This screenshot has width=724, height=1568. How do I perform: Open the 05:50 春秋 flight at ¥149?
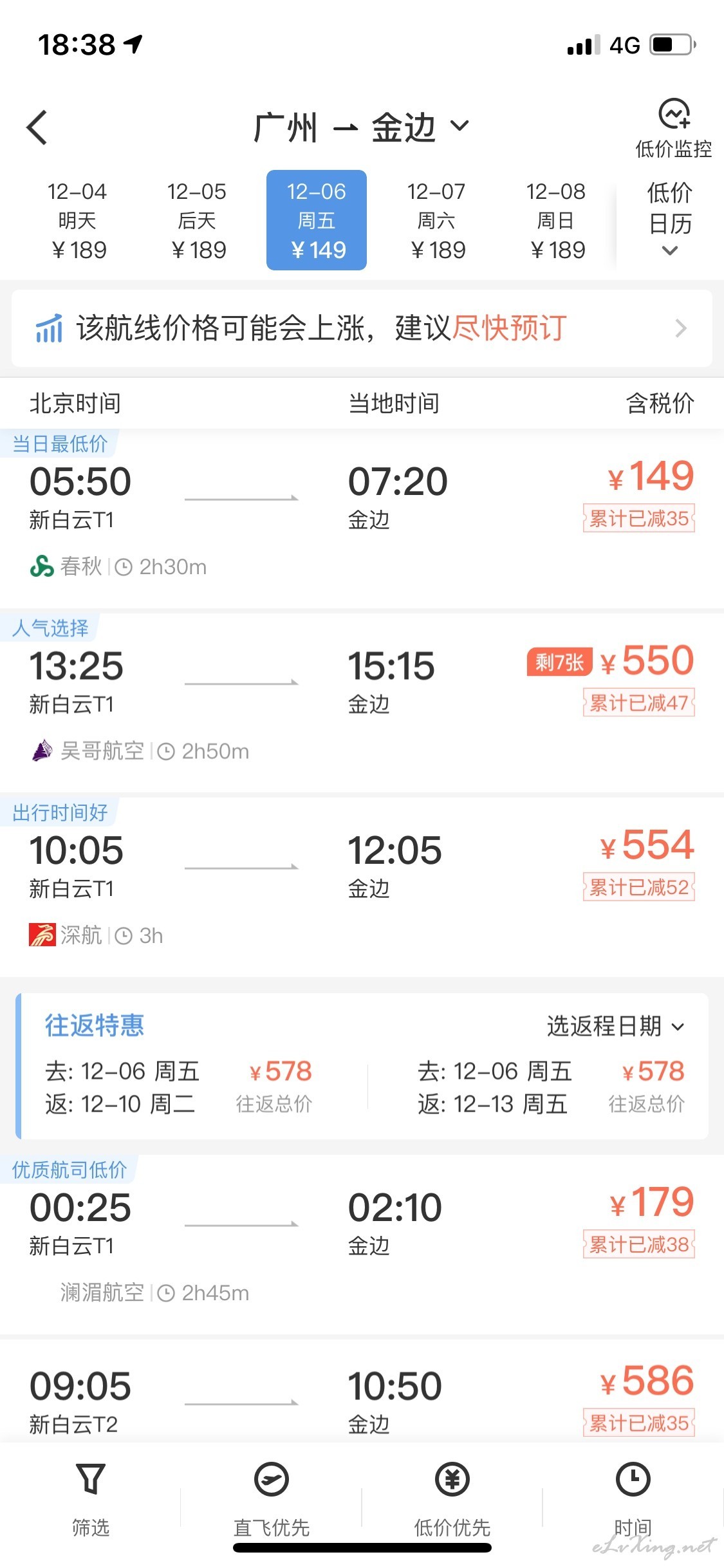(362, 518)
